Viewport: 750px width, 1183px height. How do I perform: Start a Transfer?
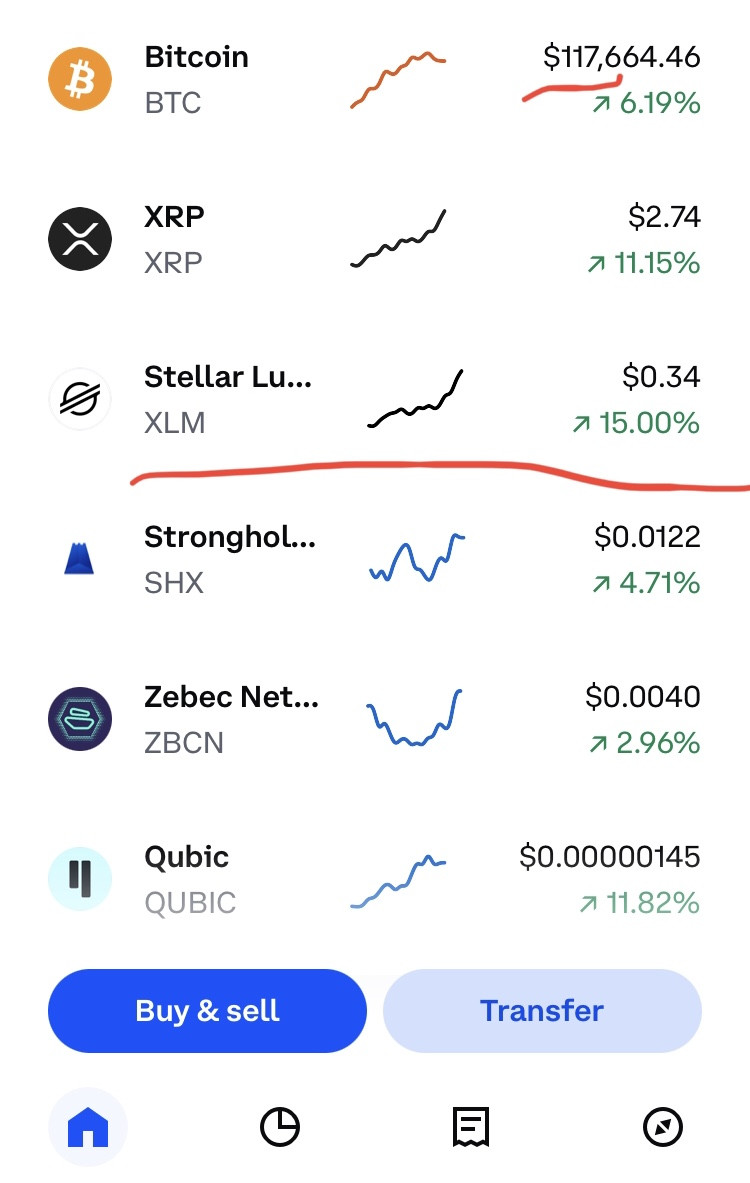(542, 1011)
